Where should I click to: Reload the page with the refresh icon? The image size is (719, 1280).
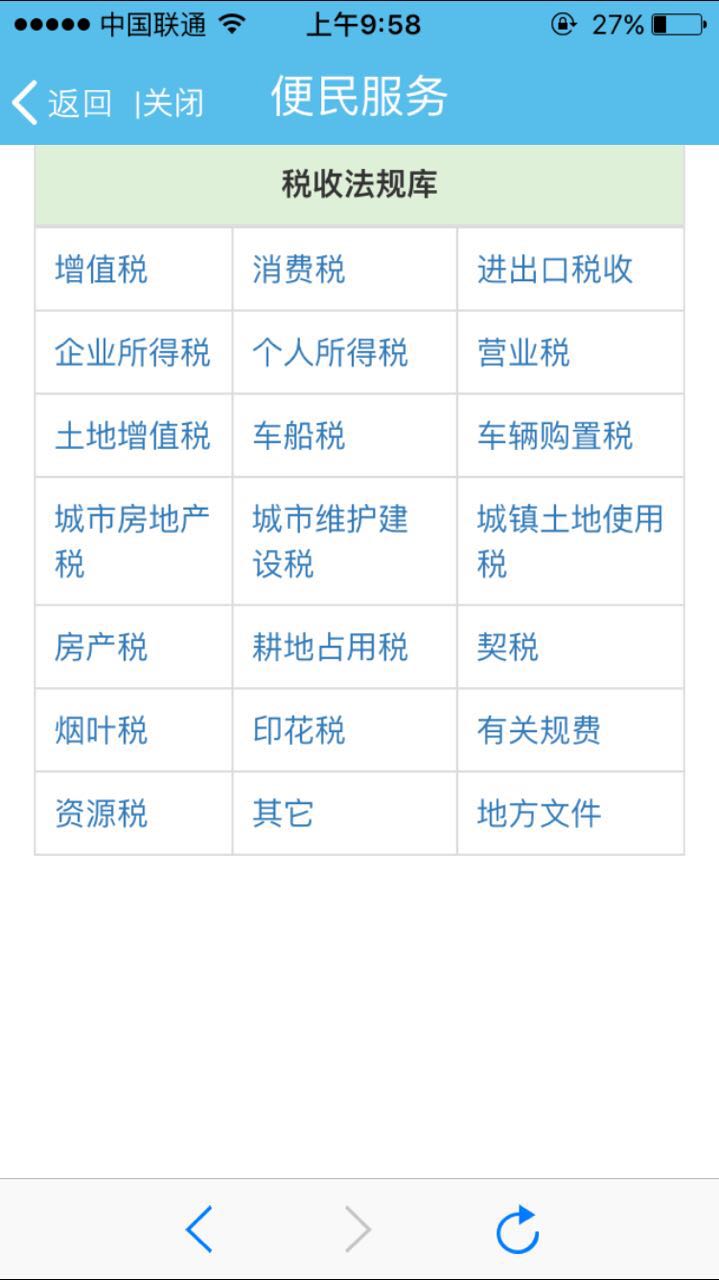[518, 1229]
